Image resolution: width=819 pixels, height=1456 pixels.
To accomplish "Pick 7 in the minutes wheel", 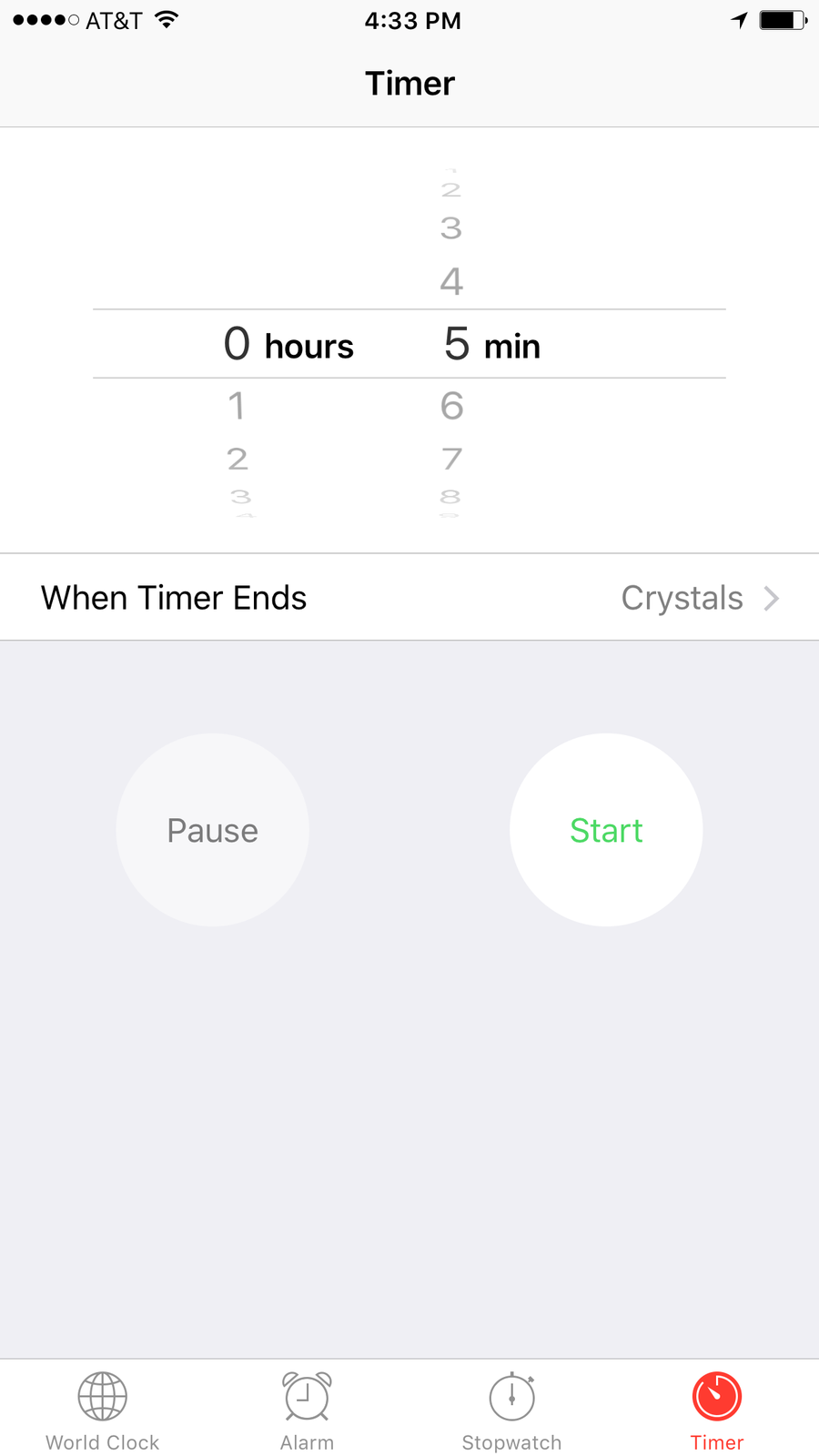I will point(452,459).
